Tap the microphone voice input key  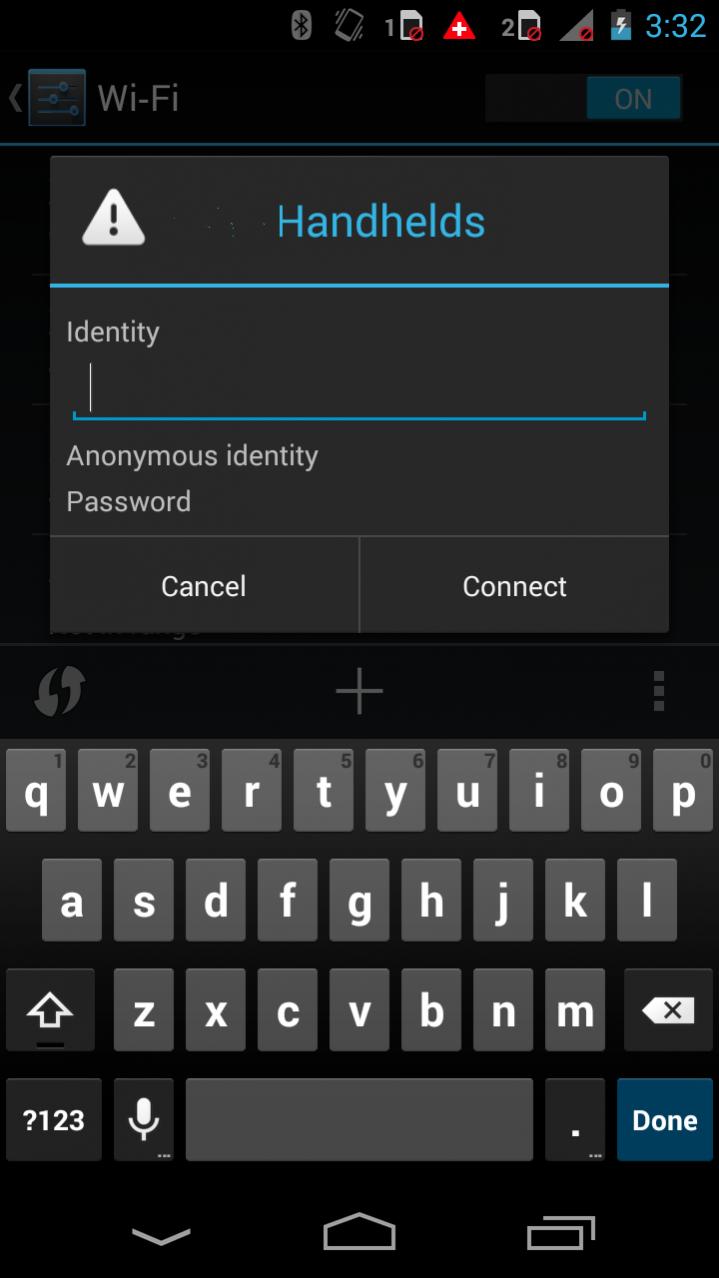pyautogui.click(x=143, y=1120)
